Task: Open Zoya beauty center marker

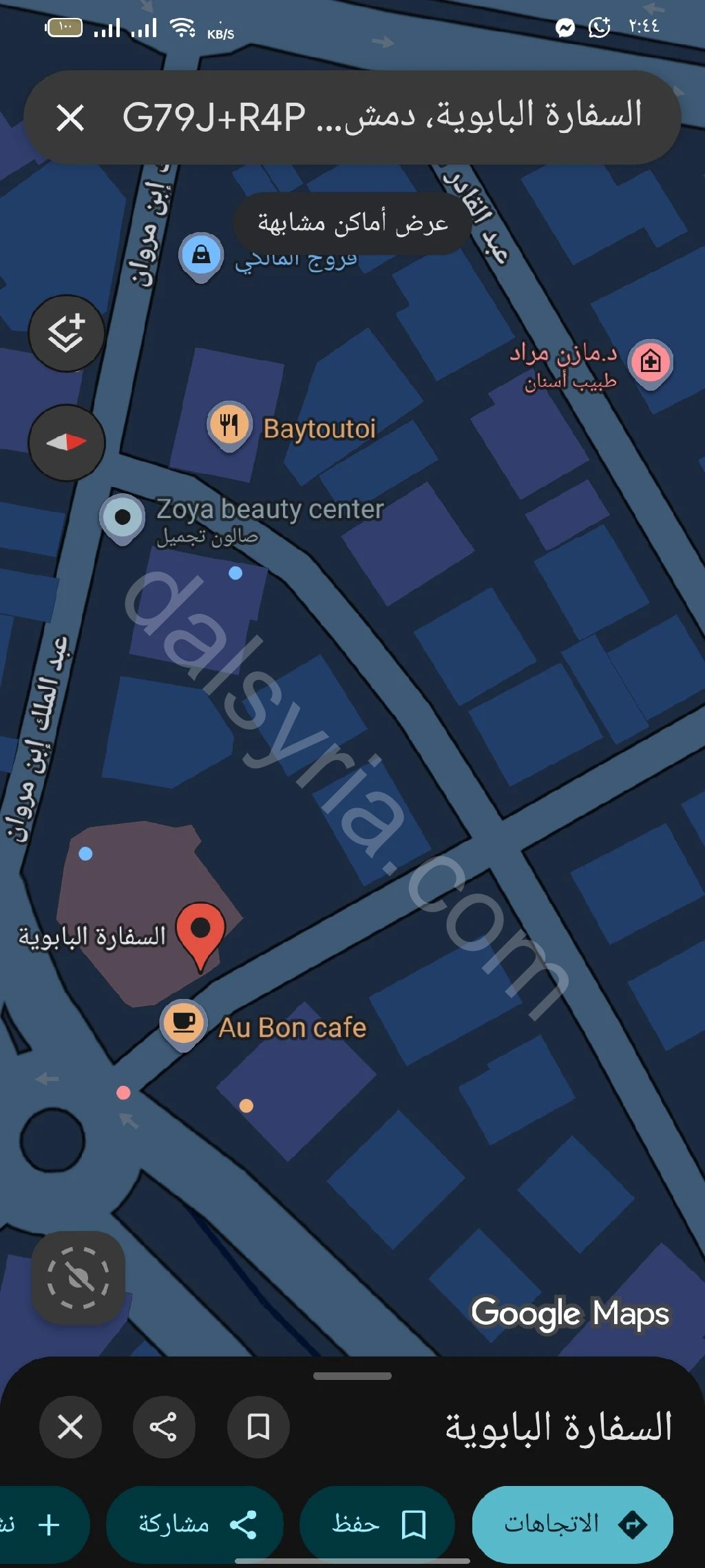Action: pos(123,518)
